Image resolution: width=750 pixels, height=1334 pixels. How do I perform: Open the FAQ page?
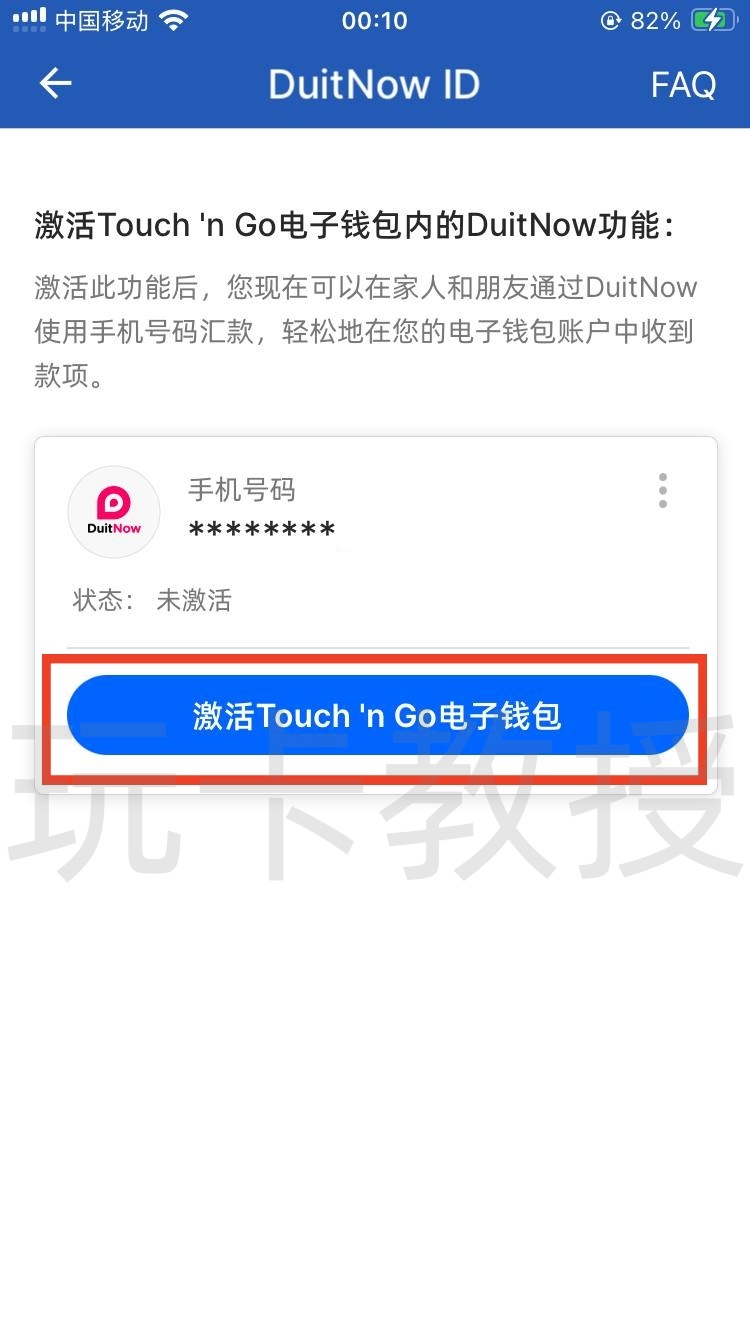click(x=683, y=84)
